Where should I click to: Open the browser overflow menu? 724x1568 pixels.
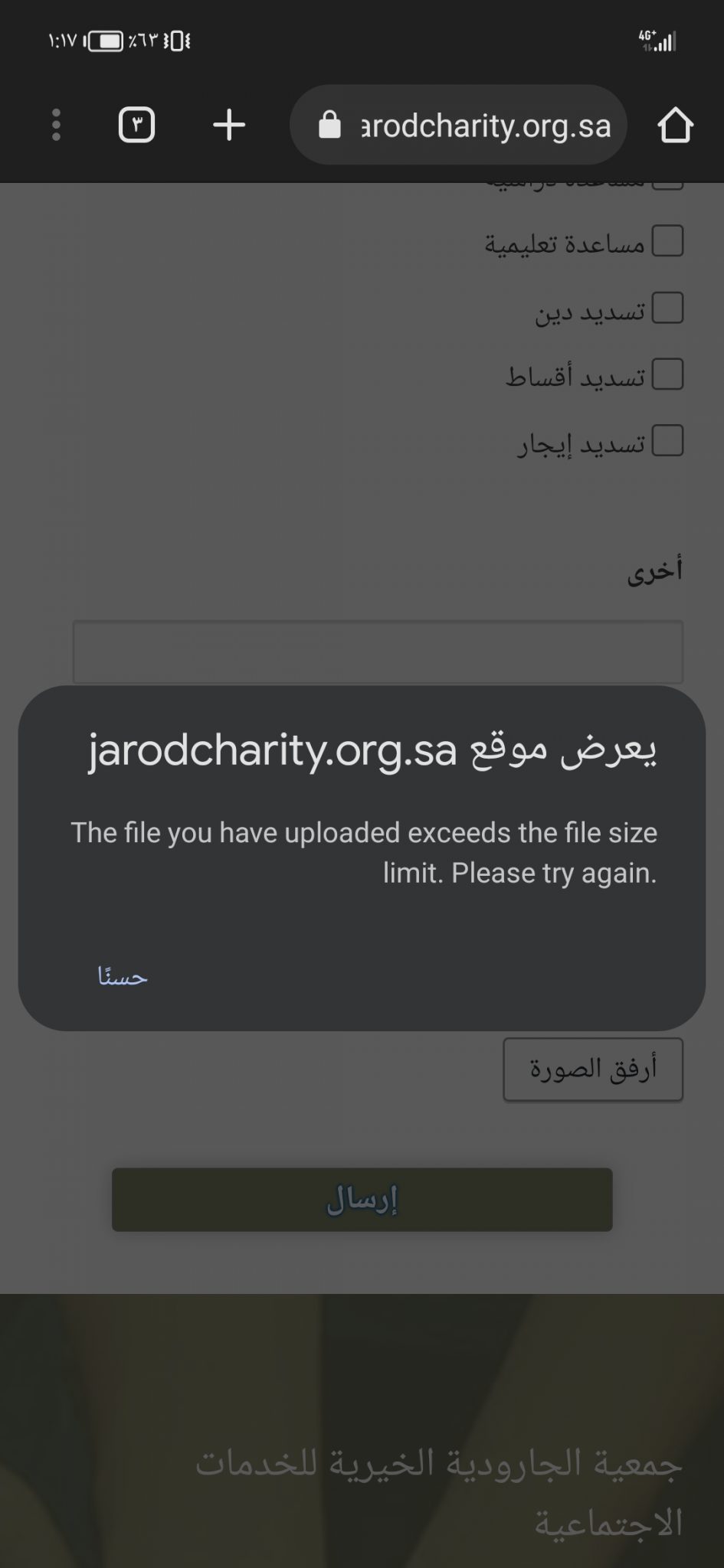(56, 125)
